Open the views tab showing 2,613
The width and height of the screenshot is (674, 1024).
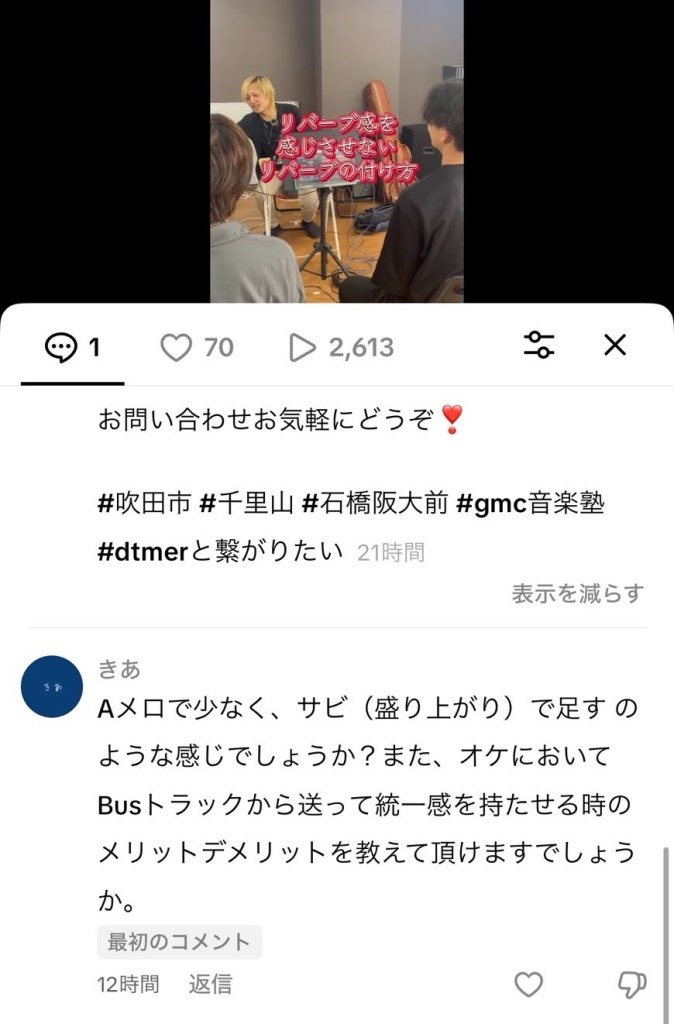click(341, 347)
